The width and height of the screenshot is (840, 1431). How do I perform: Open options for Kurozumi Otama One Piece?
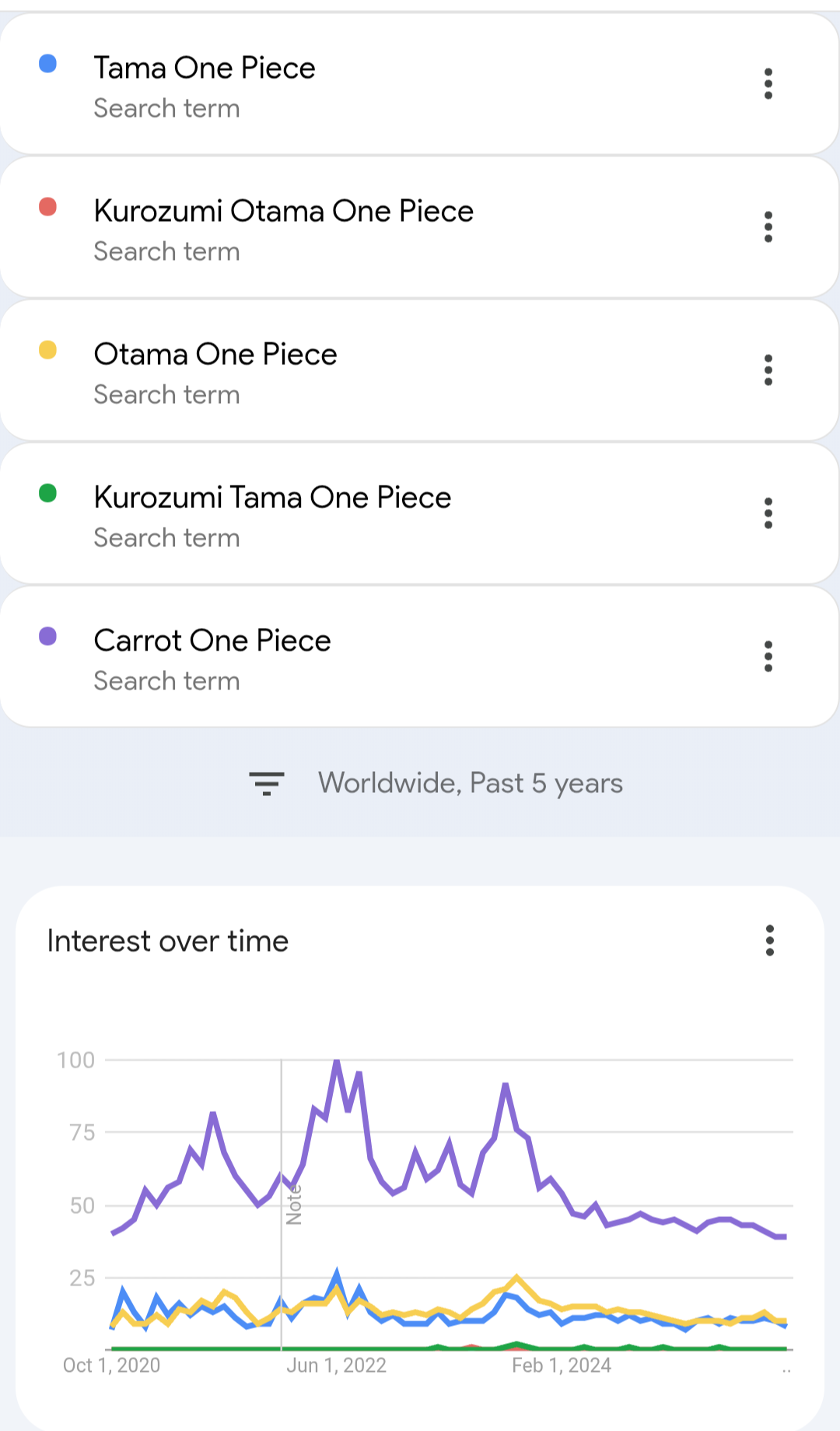(768, 227)
